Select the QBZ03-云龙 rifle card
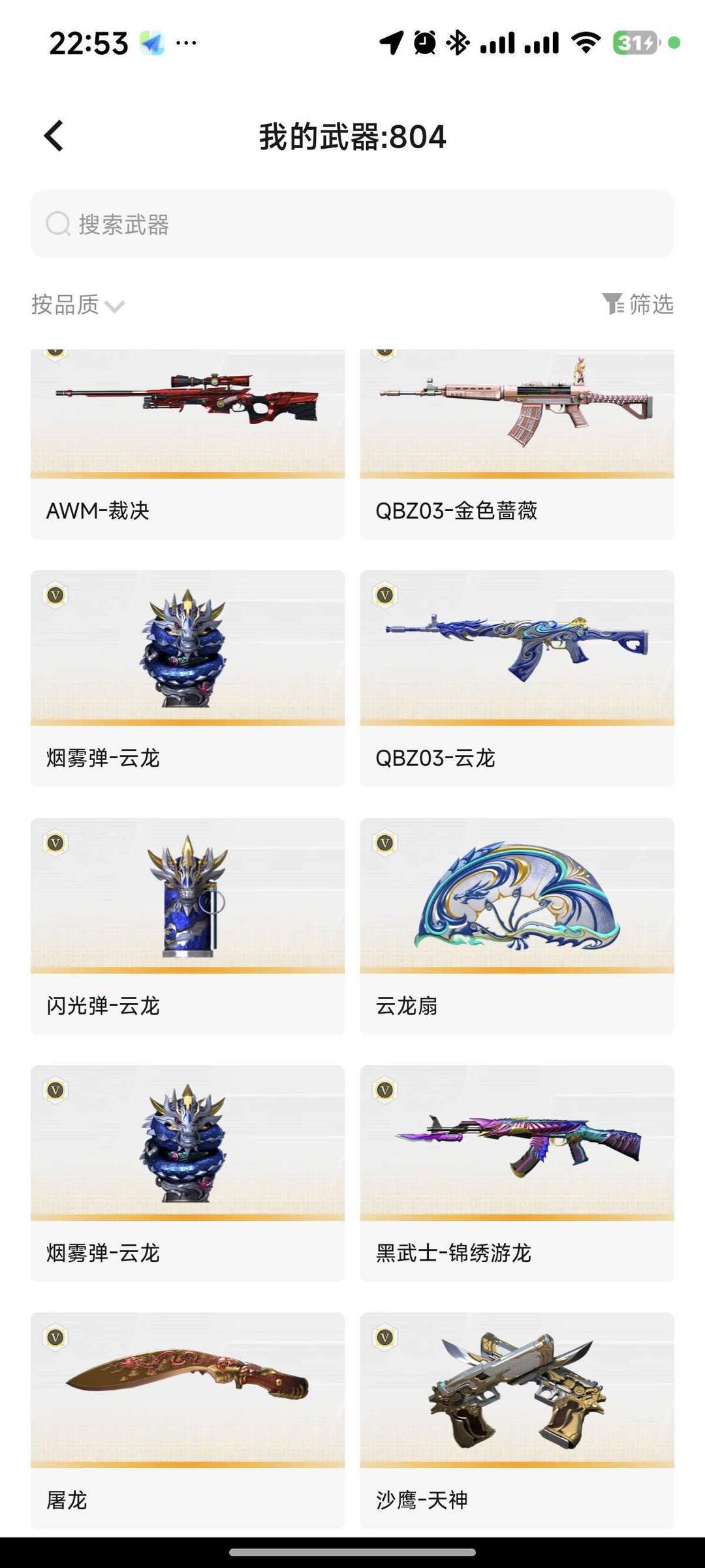This screenshot has height=1568, width=705. pyautogui.click(x=517, y=679)
